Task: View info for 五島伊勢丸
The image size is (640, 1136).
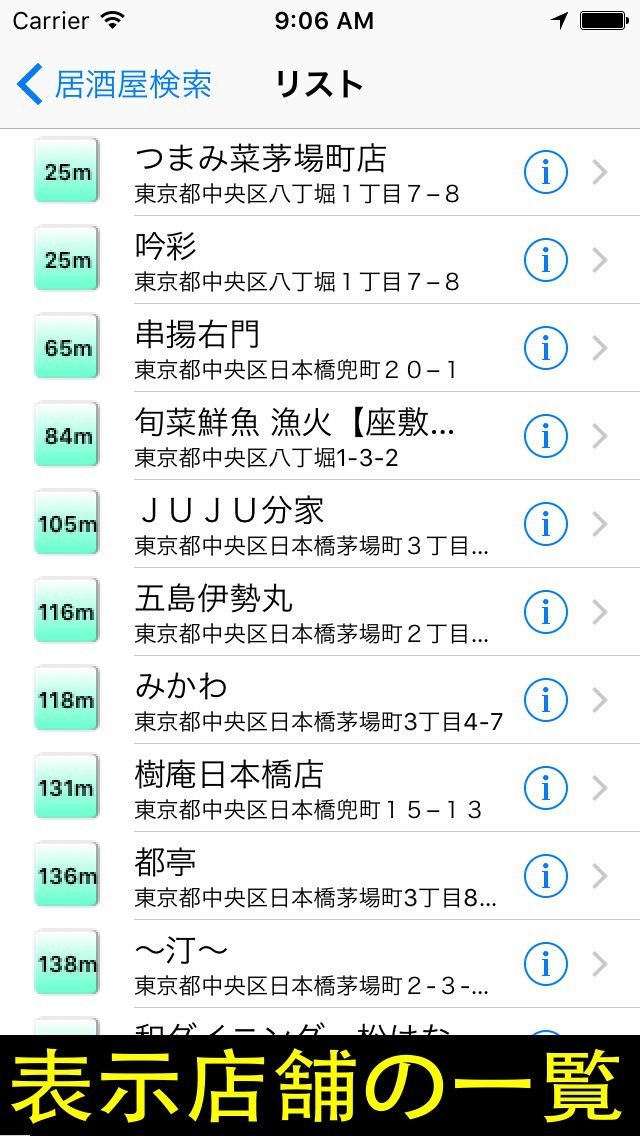Action: click(x=545, y=612)
